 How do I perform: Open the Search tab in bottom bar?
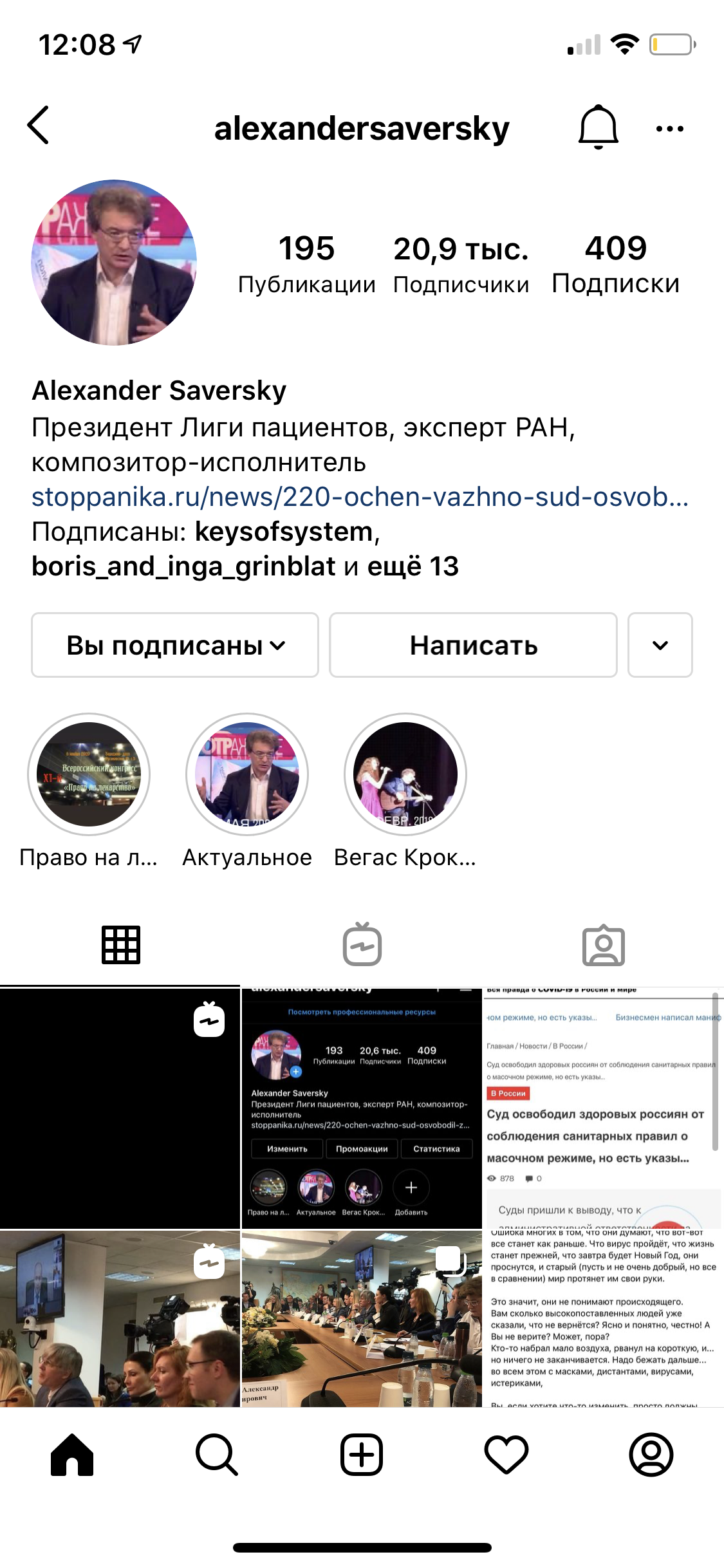tap(217, 1455)
